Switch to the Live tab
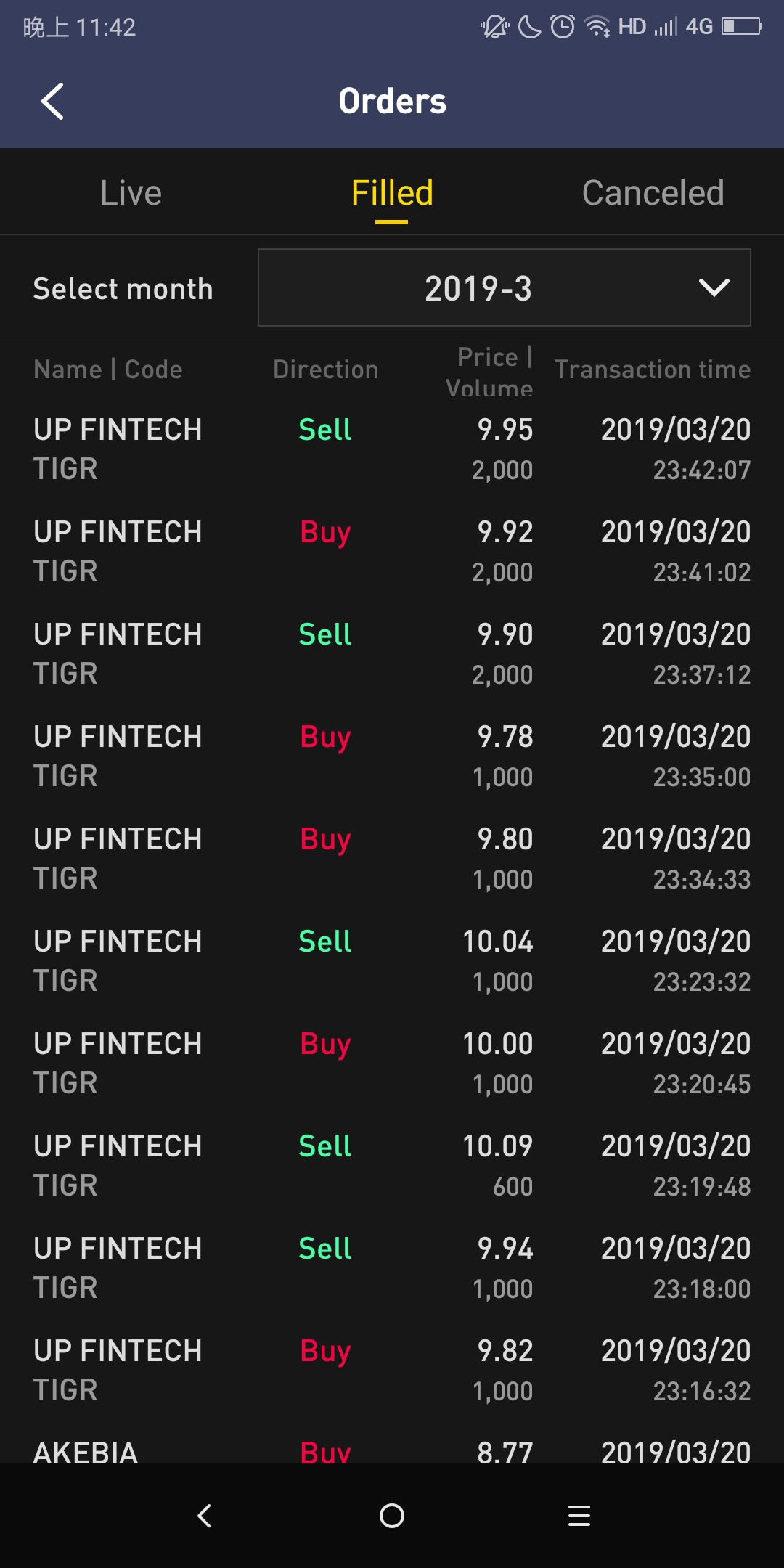Image resolution: width=784 pixels, height=1568 pixels. 131,193
